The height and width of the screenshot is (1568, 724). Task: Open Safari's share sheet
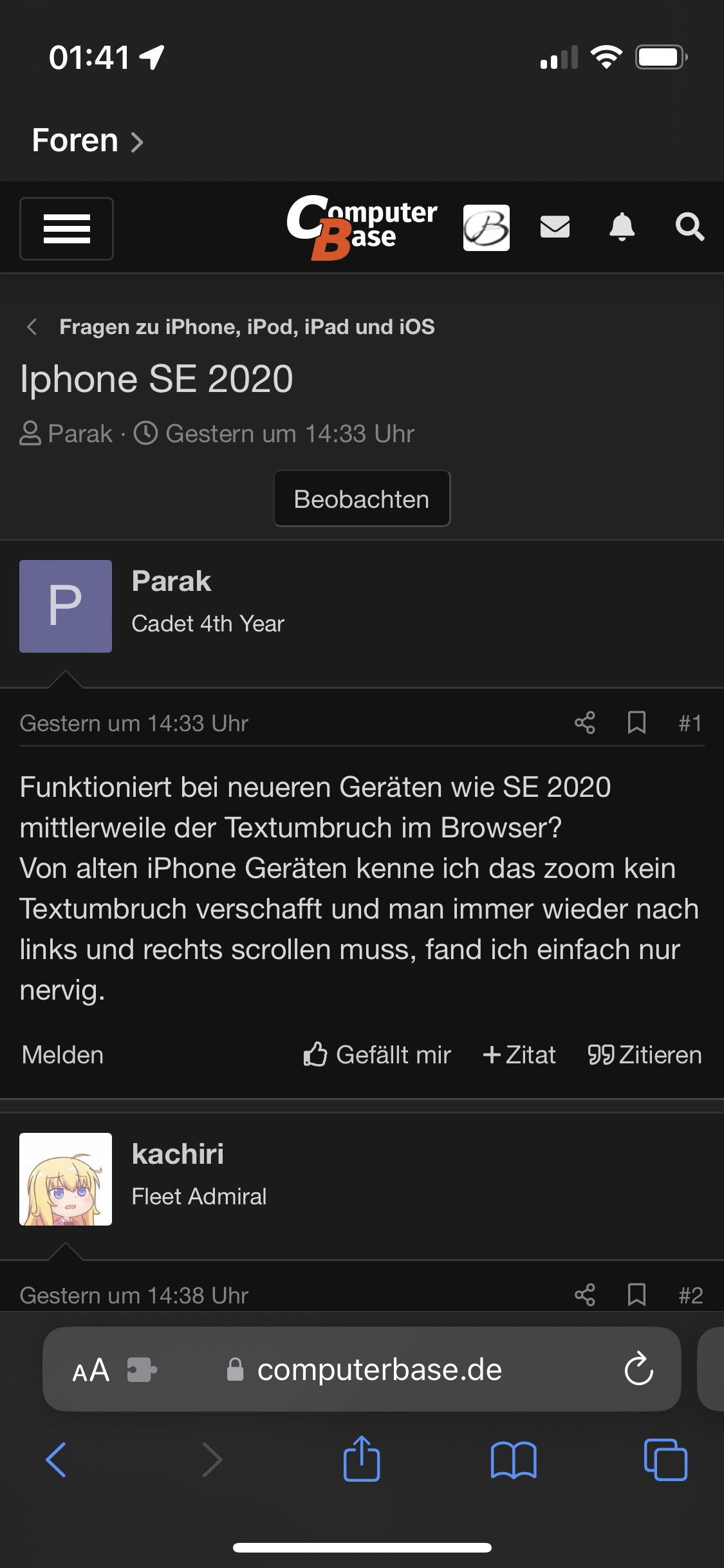point(362,1459)
